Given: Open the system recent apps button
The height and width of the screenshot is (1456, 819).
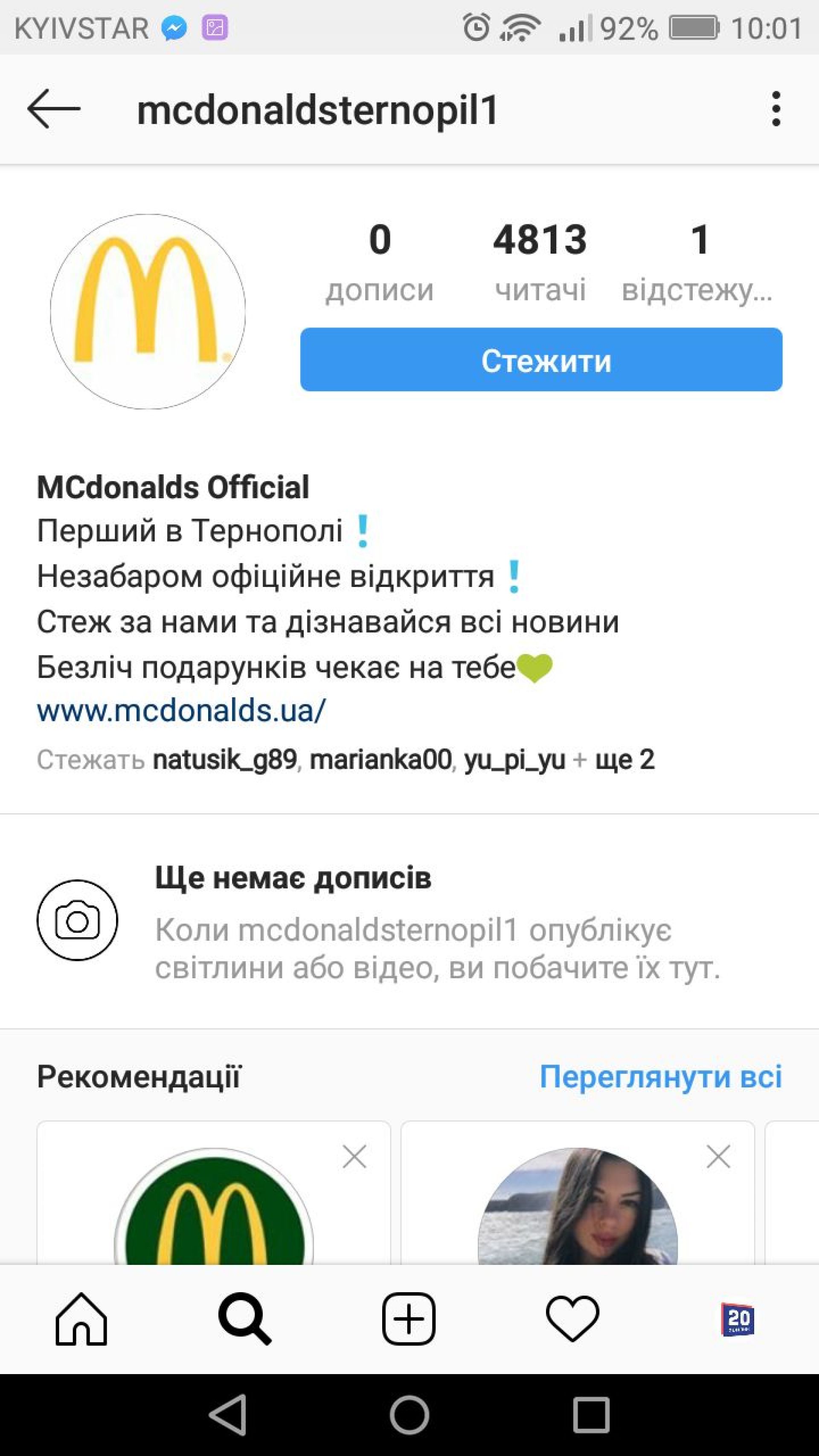Looking at the screenshot, I should [591, 1415].
